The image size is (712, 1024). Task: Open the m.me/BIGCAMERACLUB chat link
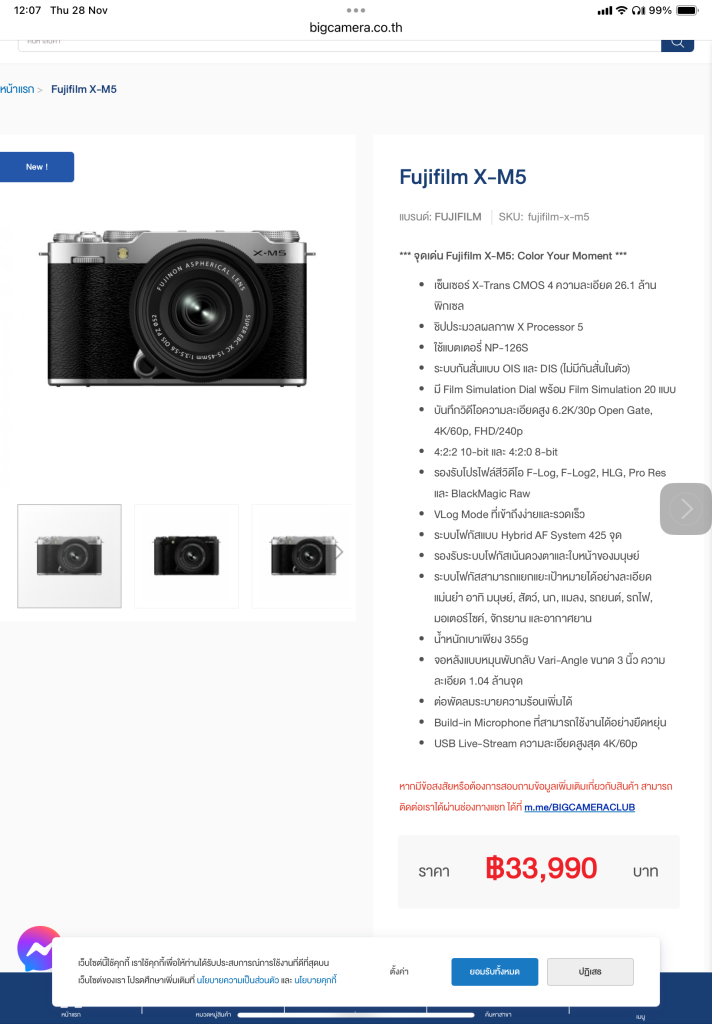tap(579, 807)
